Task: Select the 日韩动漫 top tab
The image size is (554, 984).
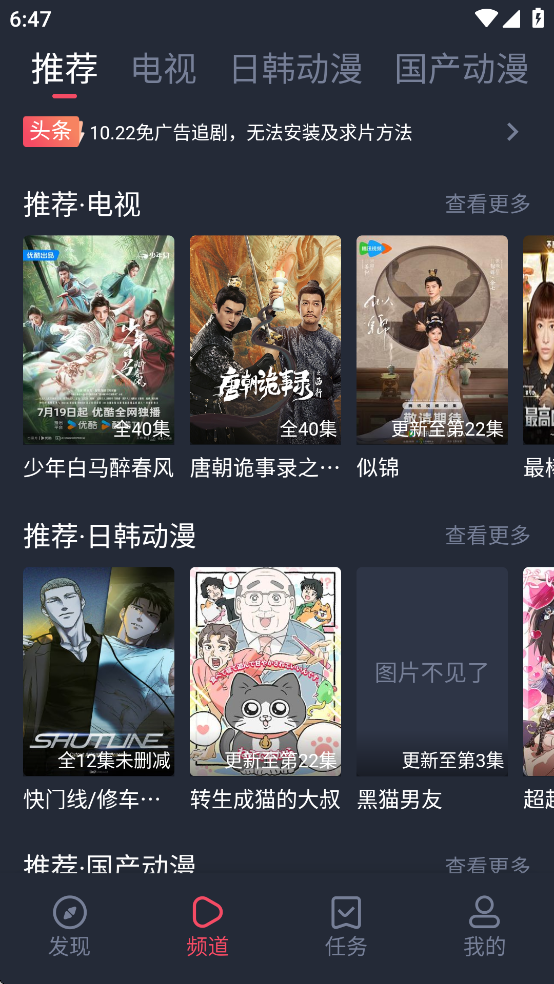Action: point(296,68)
